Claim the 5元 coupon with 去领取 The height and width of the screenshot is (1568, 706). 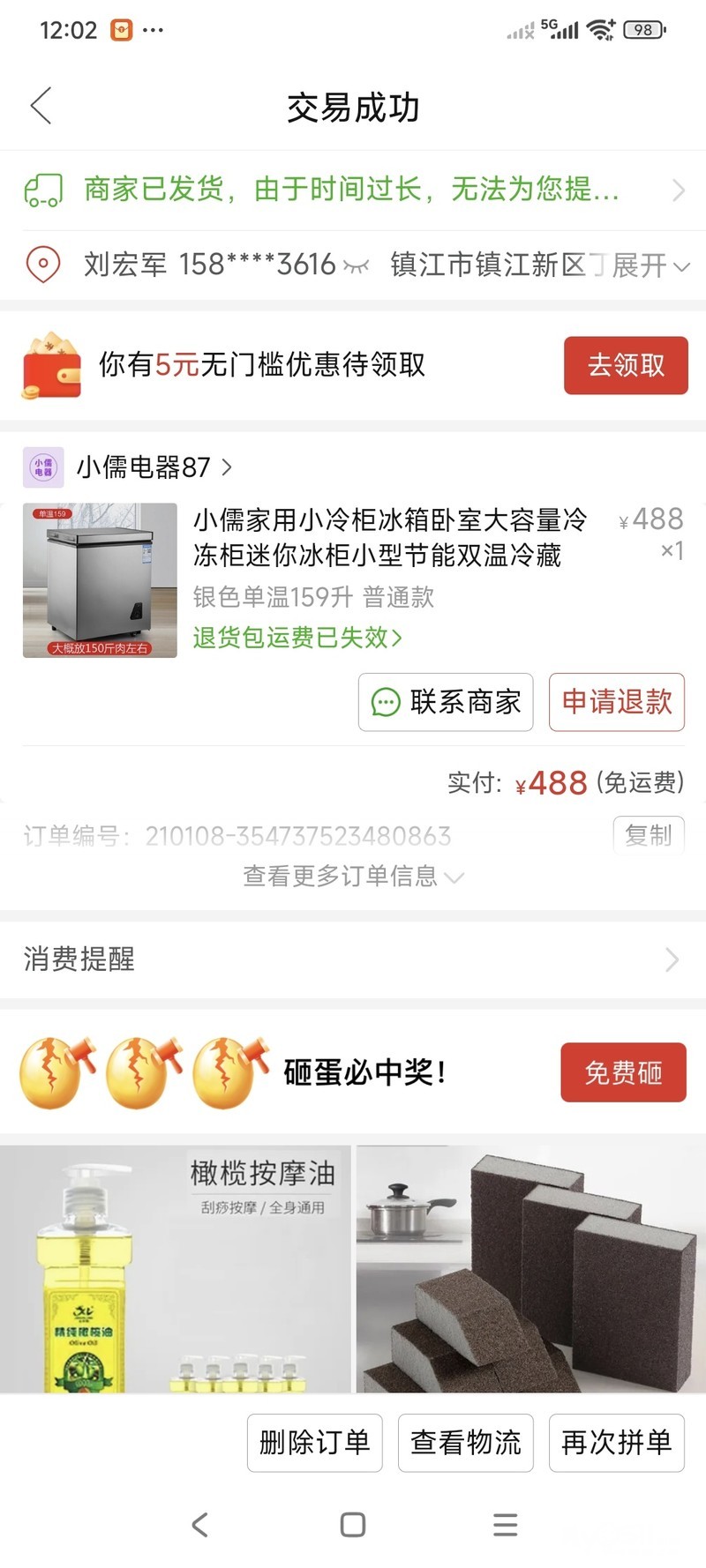click(626, 365)
